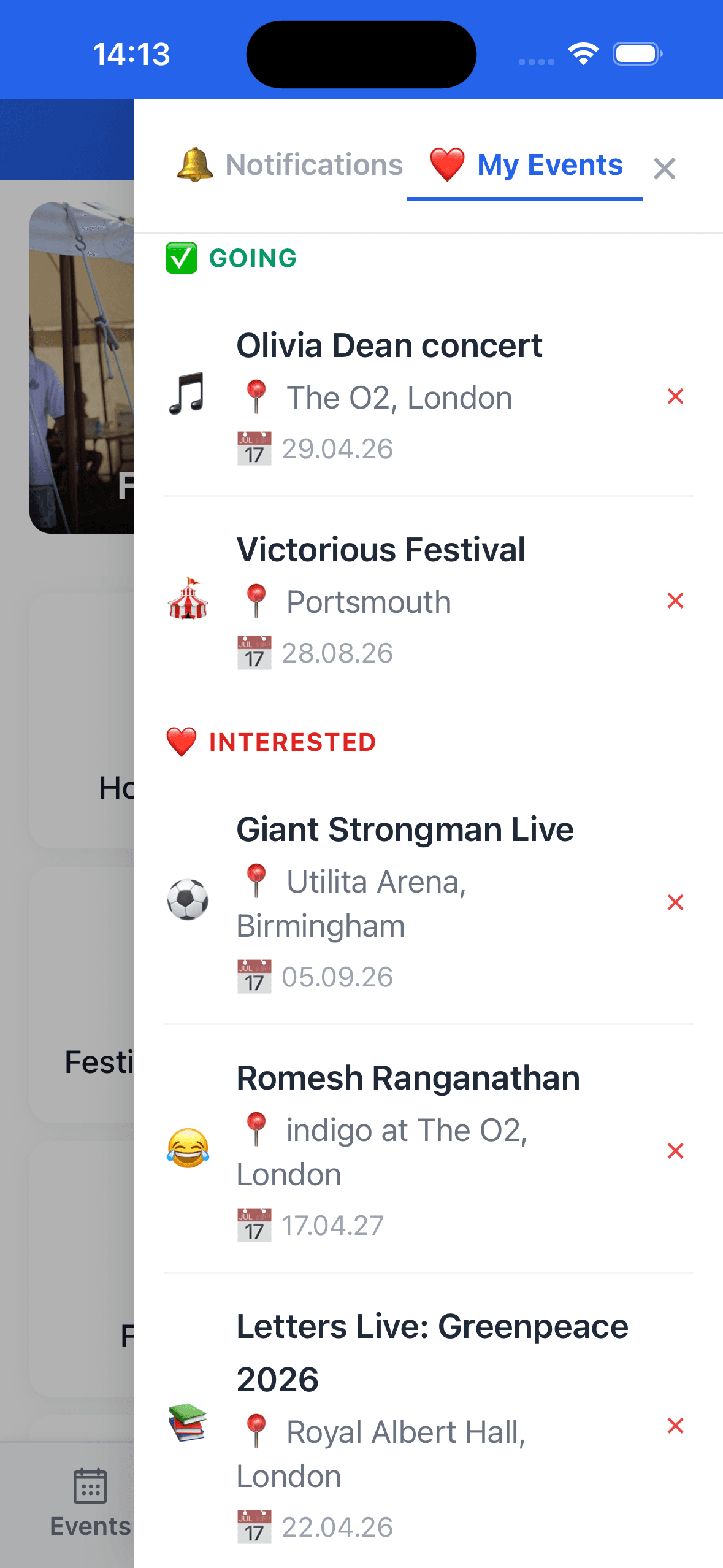Click the heart icon beside My Events
This screenshot has height=1568, width=723.
click(x=446, y=164)
